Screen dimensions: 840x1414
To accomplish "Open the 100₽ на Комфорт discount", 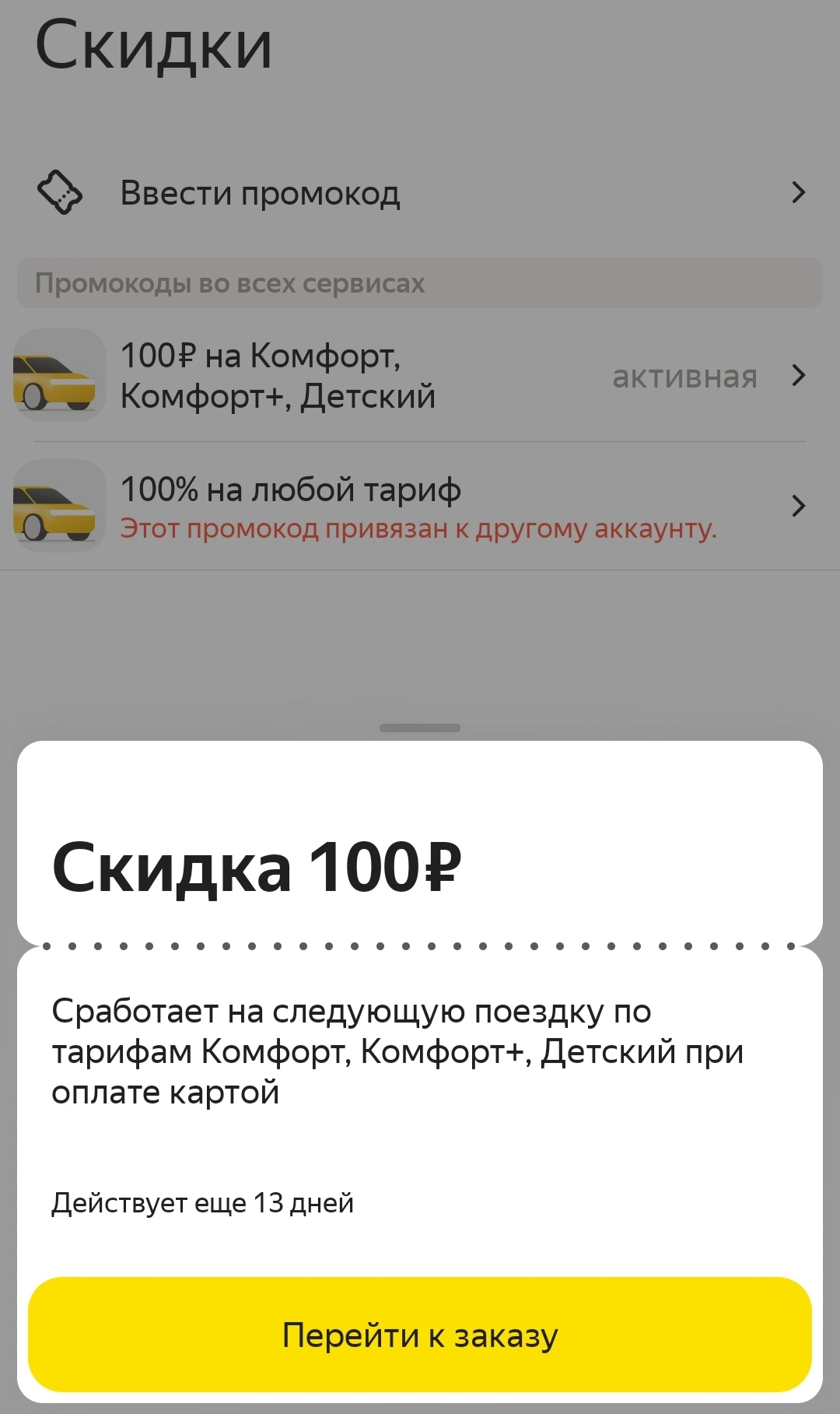I will coord(420,376).
